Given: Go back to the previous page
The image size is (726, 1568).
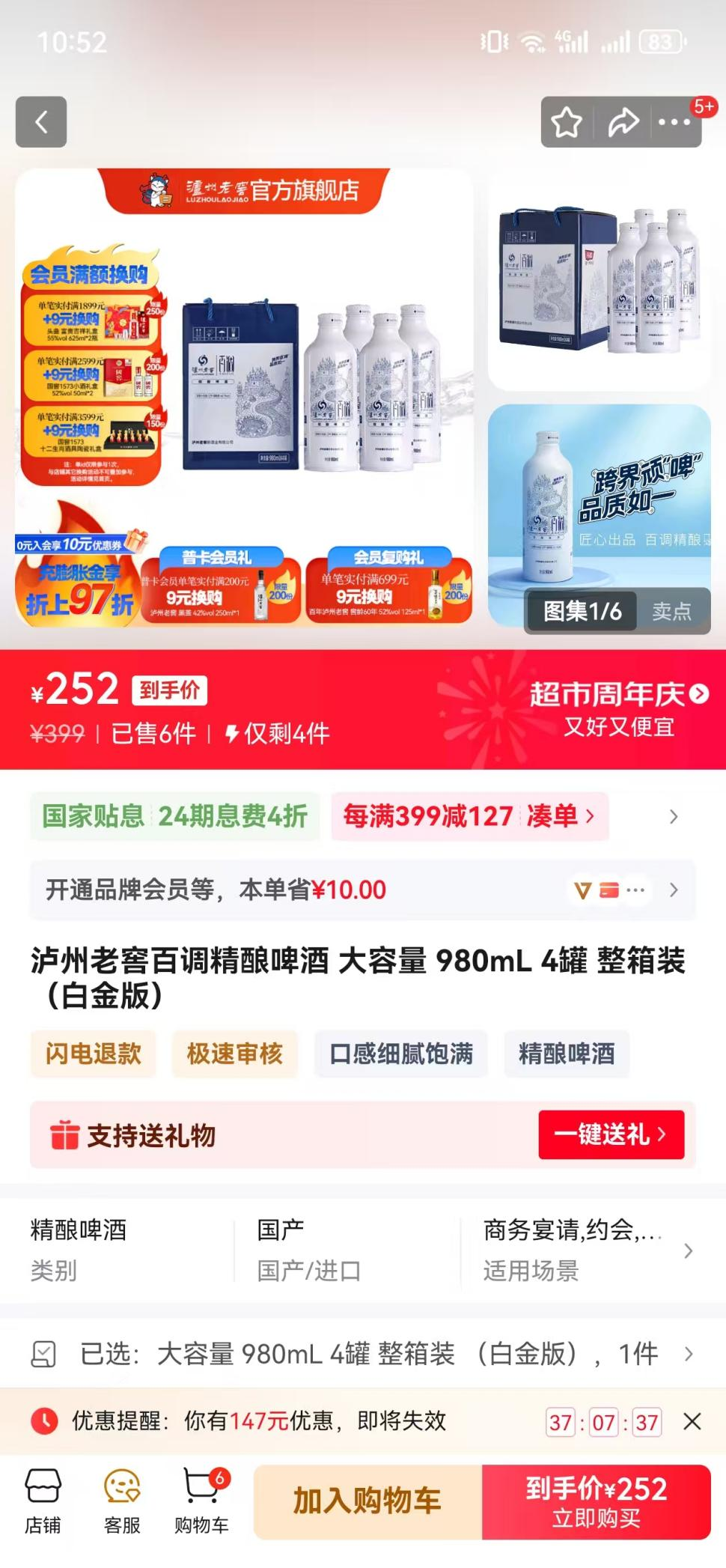Looking at the screenshot, I should [x=41, y=122].
